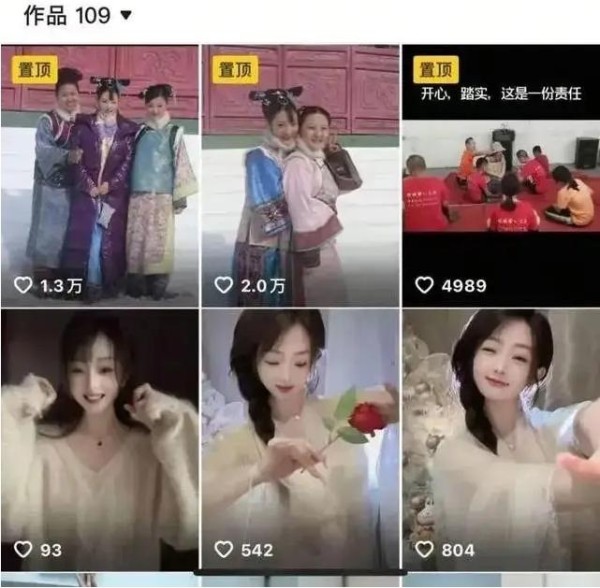Expand the 作品 109 sort dropdown
600x588 pixels.
[x=125, y=16]
